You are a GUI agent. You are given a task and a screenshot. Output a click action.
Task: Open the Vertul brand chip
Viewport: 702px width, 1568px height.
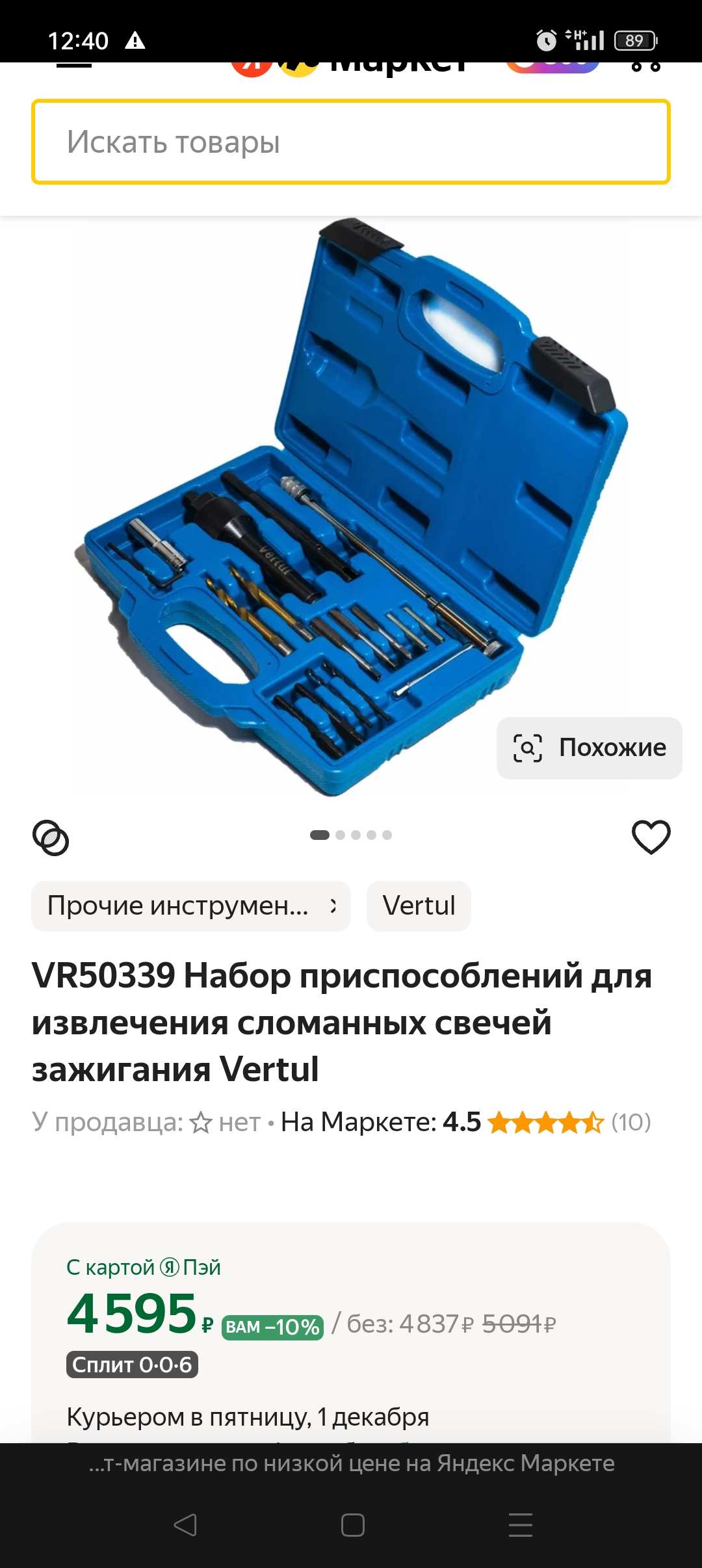[419, 906]
